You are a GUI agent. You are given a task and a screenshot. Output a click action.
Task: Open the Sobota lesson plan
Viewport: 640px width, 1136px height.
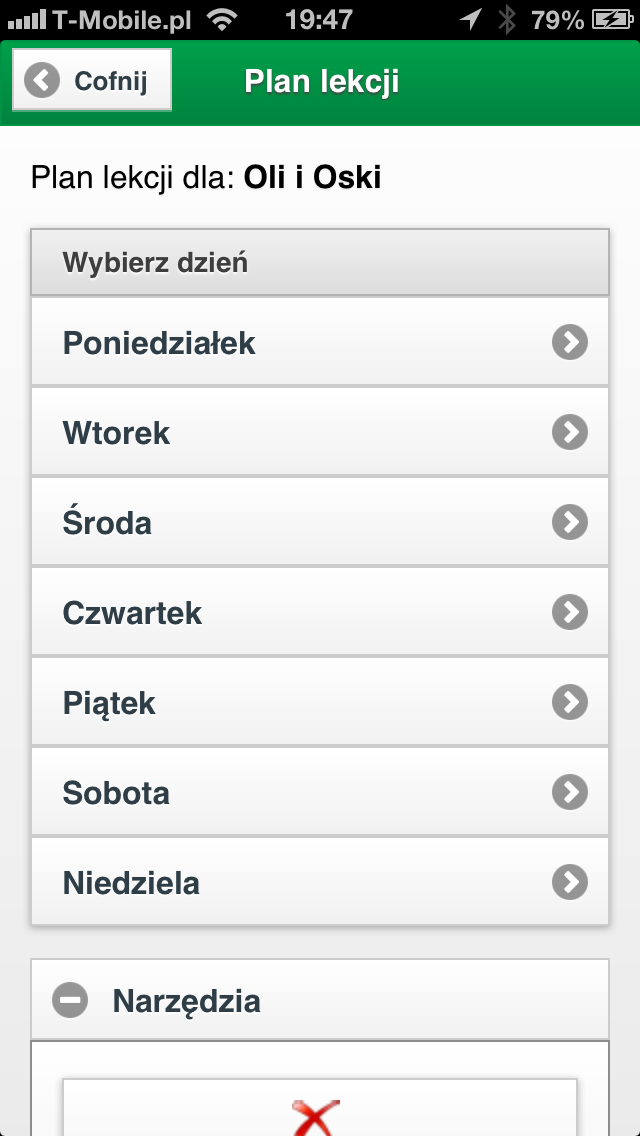(320, 792)
